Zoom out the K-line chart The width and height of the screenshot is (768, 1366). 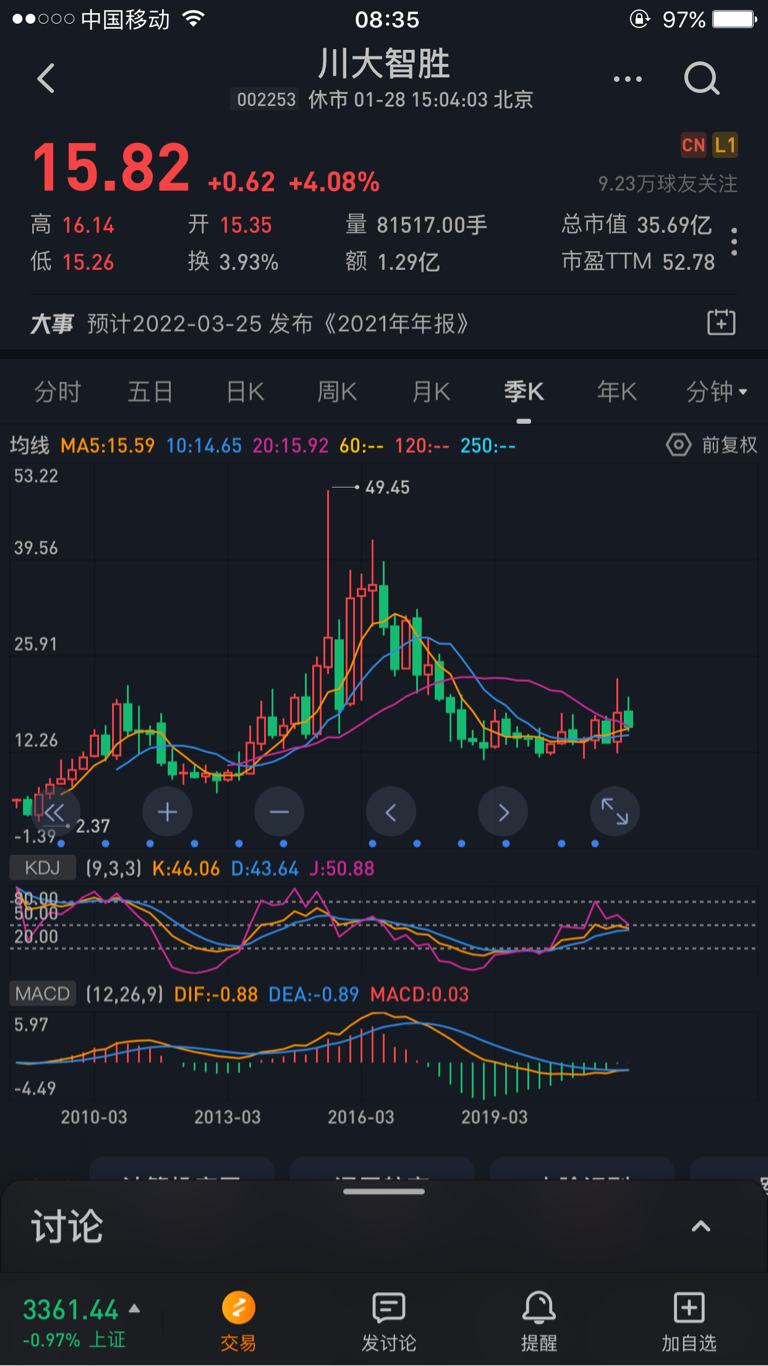279,812
